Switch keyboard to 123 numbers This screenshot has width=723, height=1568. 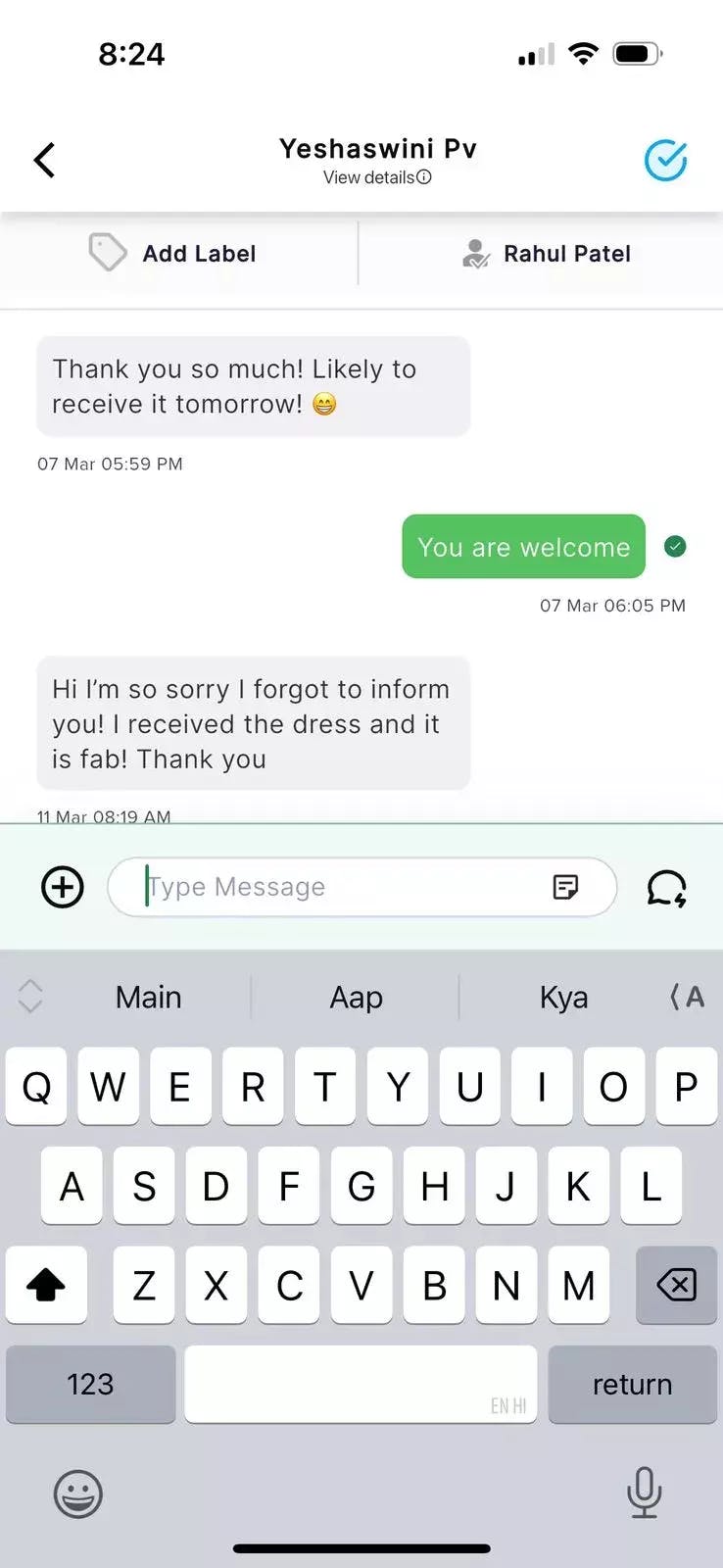(90, 1384)
